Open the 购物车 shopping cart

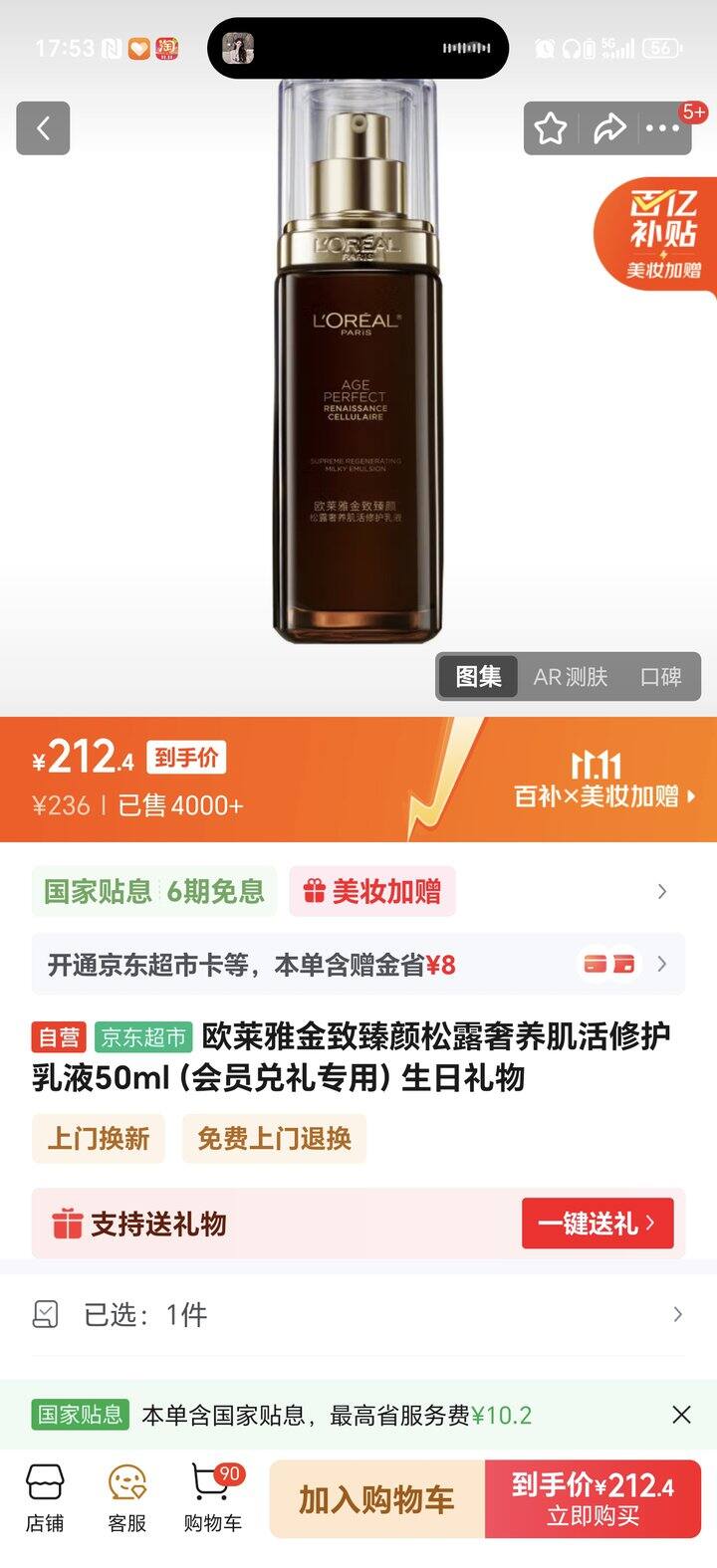(213, 1498)
